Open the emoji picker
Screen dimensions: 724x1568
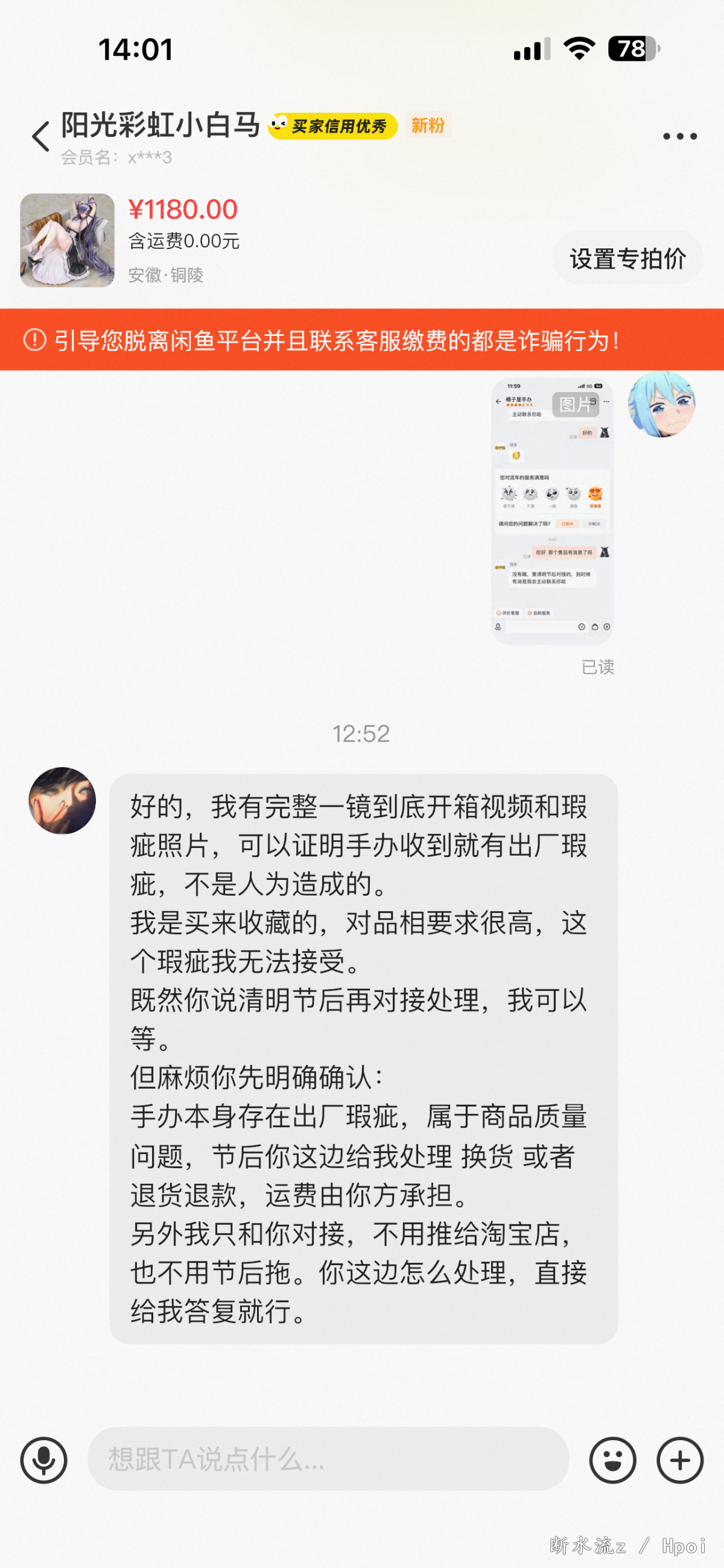(x=612, y=1460)
